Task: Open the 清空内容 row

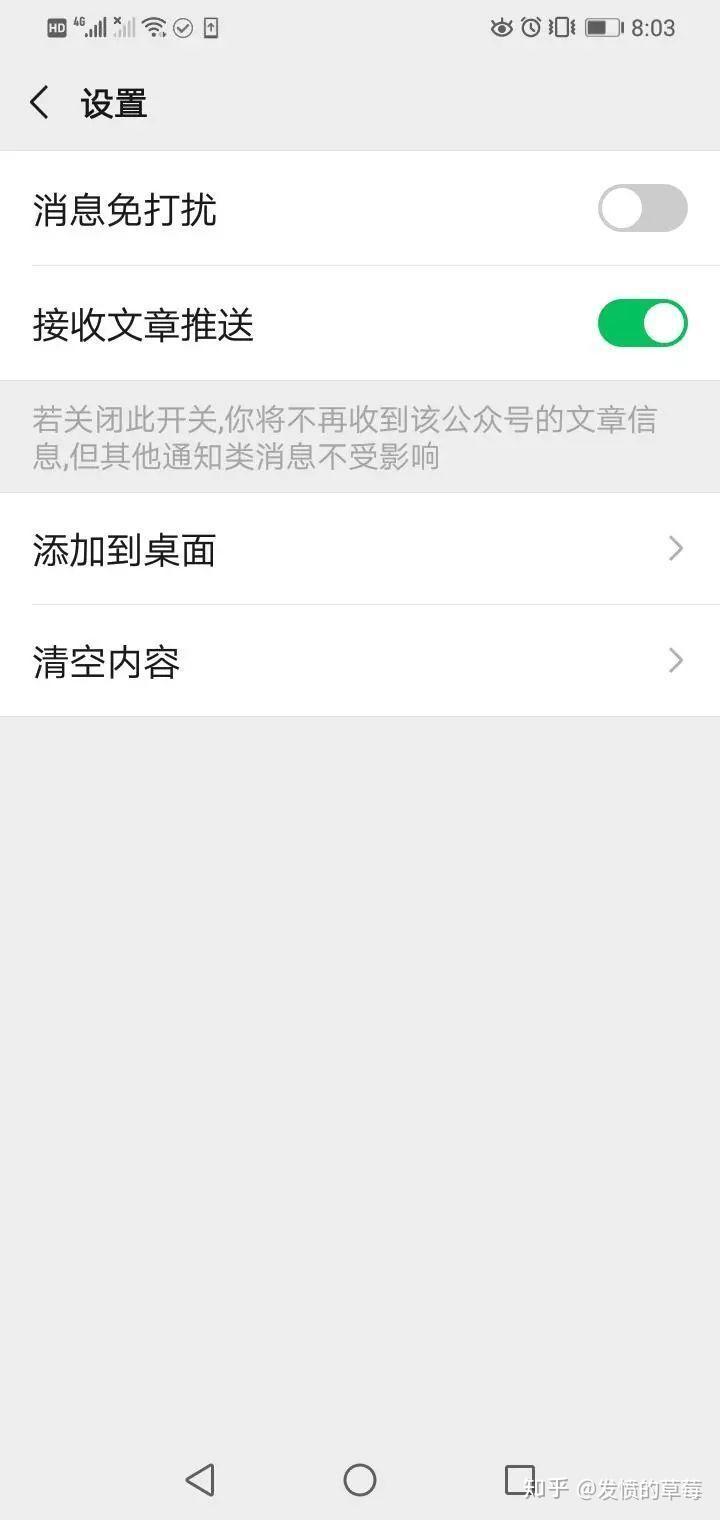Action: tap(360, 661)
